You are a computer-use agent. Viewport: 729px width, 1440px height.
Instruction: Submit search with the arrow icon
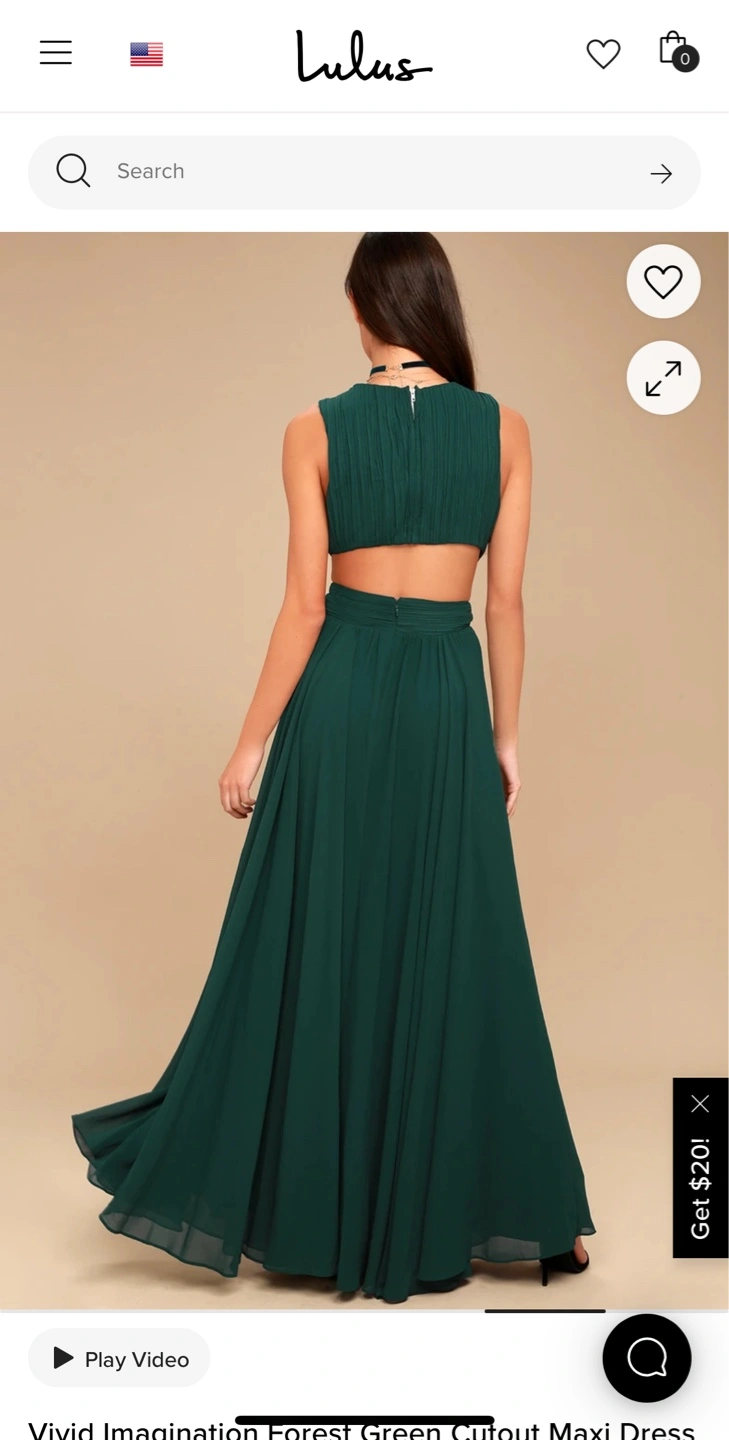click(x=661, y=174)
